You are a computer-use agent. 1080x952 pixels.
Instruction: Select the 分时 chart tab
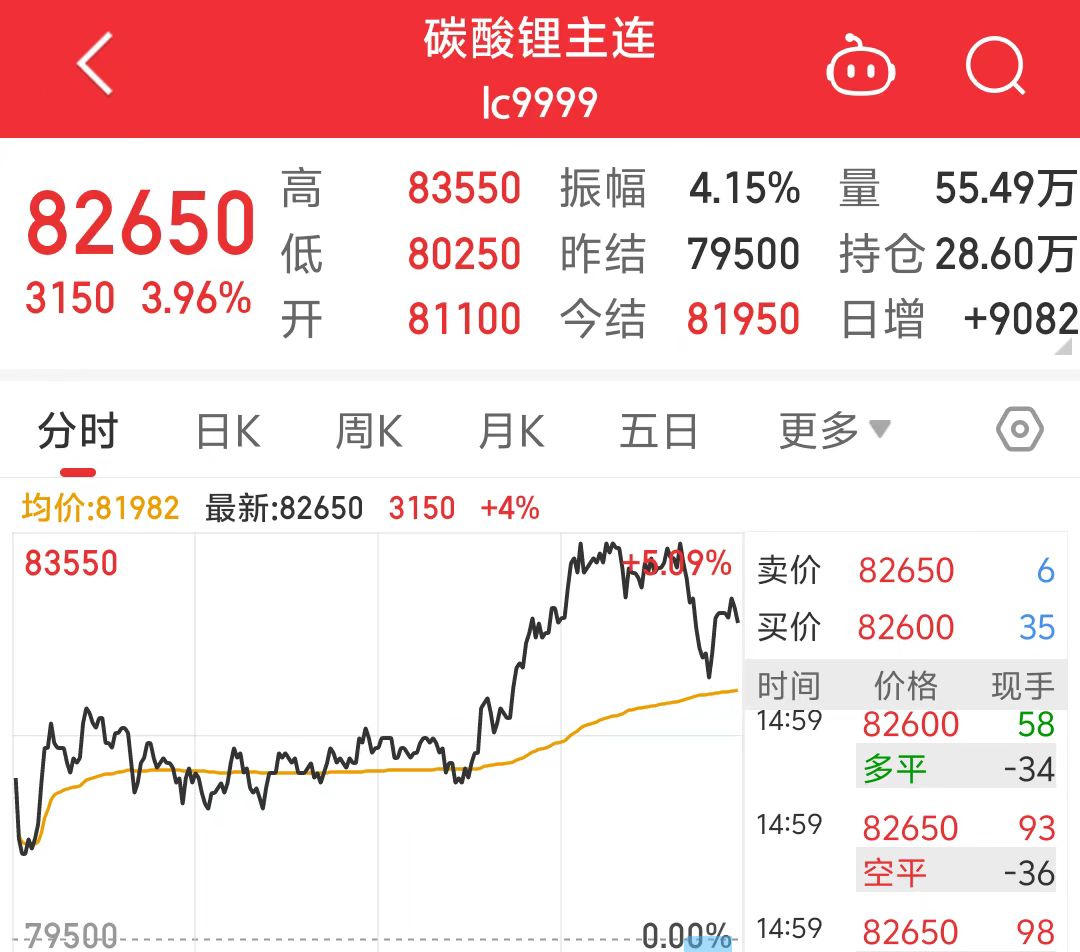pos(78,432)
